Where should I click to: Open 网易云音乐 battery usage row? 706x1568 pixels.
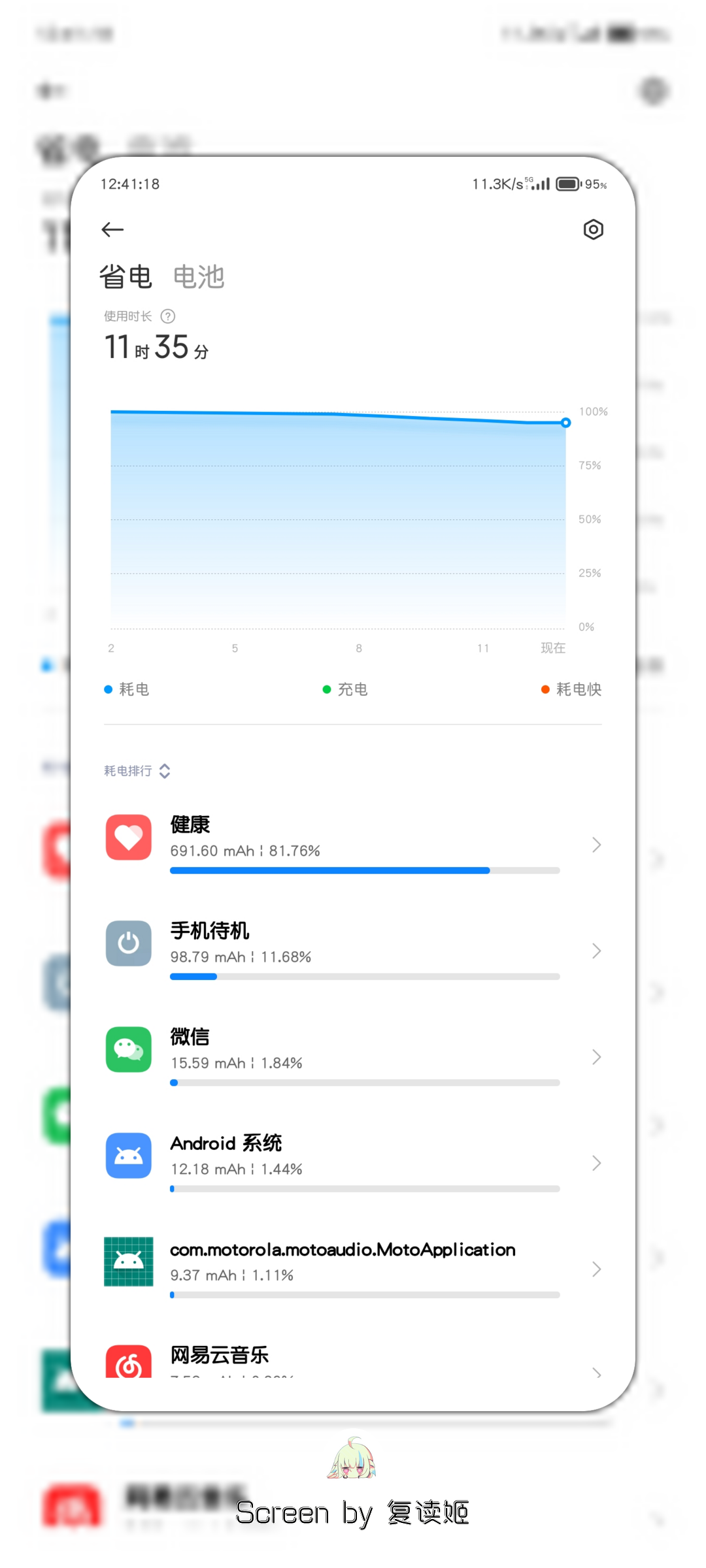click(x=353, y=1360)
